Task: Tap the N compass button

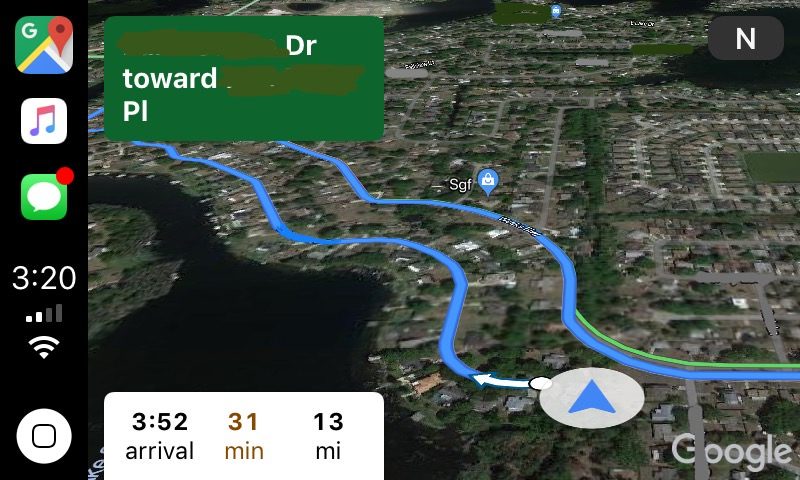Action: point(745,39)
